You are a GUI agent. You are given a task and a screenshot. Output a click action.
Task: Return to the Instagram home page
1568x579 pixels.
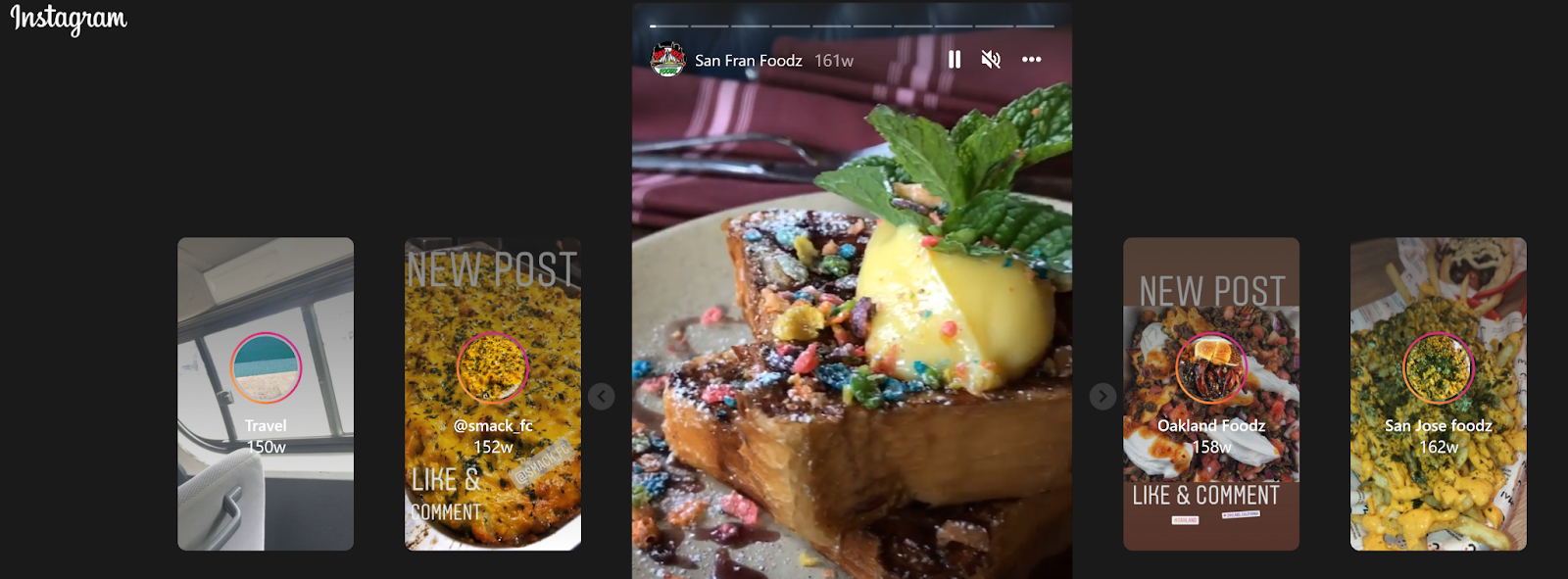pos(69,19)
